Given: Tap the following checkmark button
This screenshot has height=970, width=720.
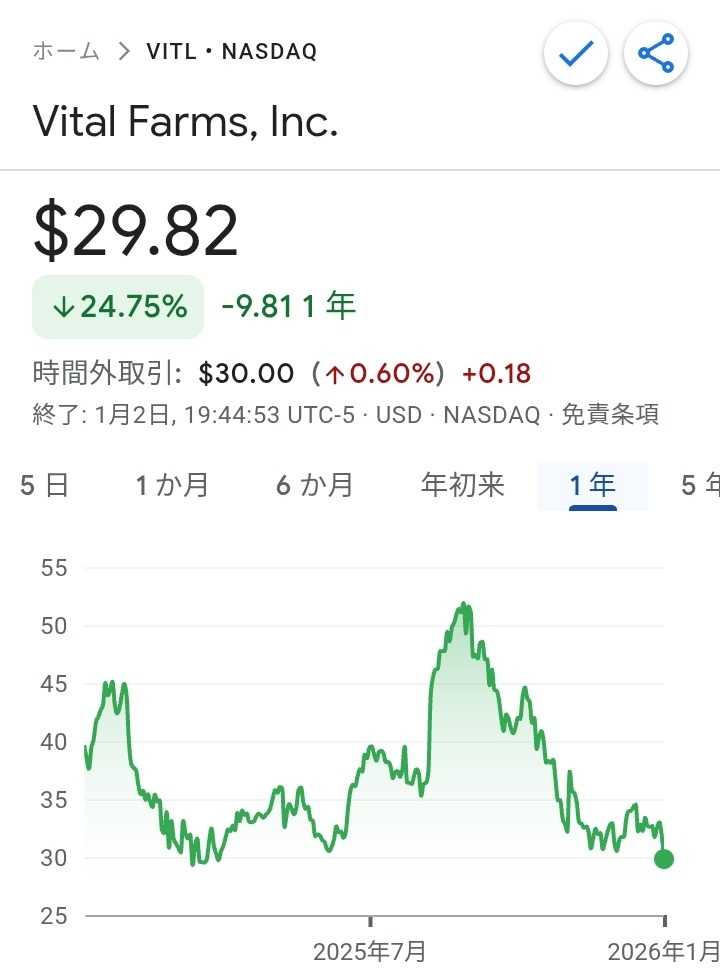Looking at the screenshot, I should point(576,53).
